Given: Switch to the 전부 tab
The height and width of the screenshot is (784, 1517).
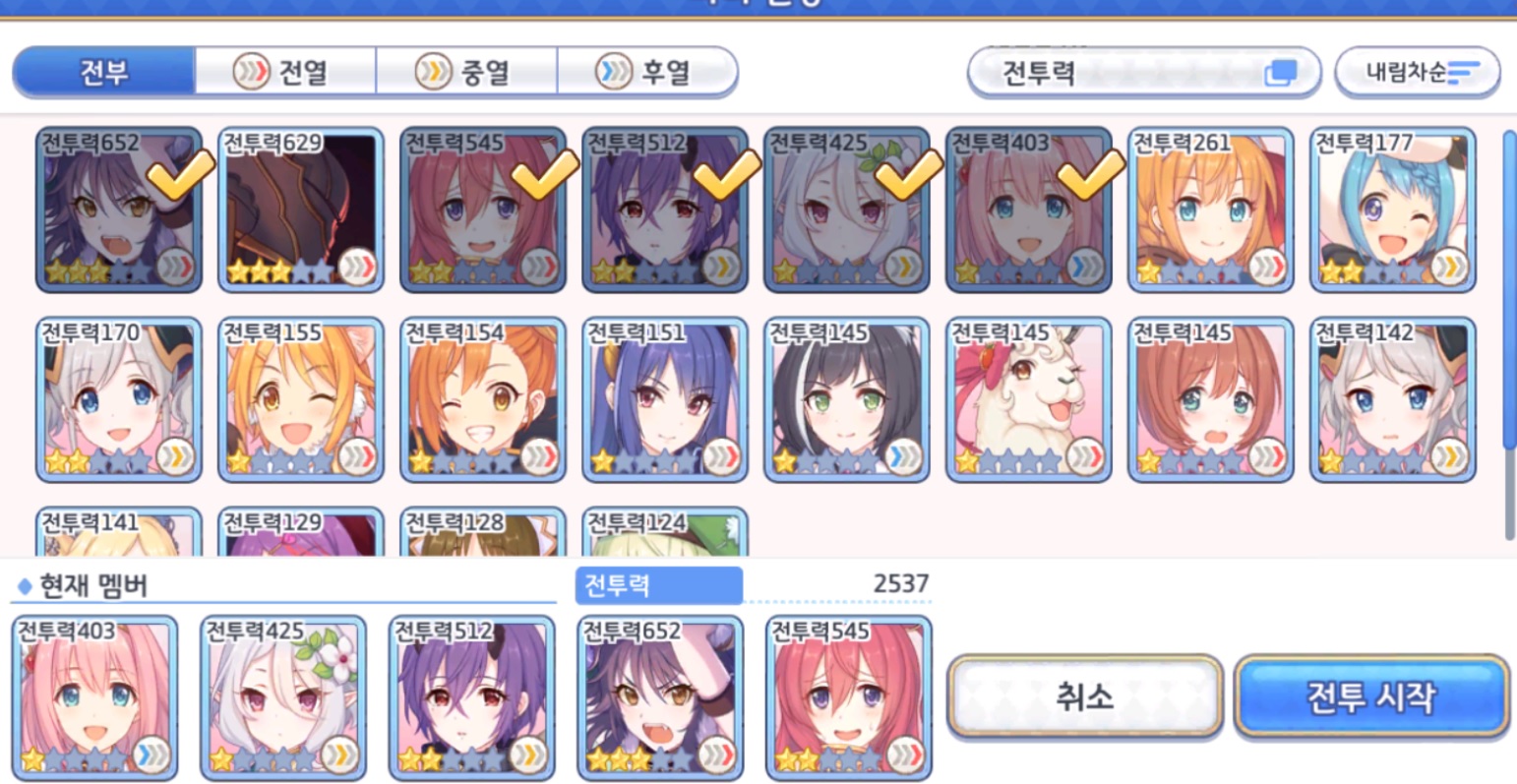Looking at the screenshot, I should pos(104,72).
